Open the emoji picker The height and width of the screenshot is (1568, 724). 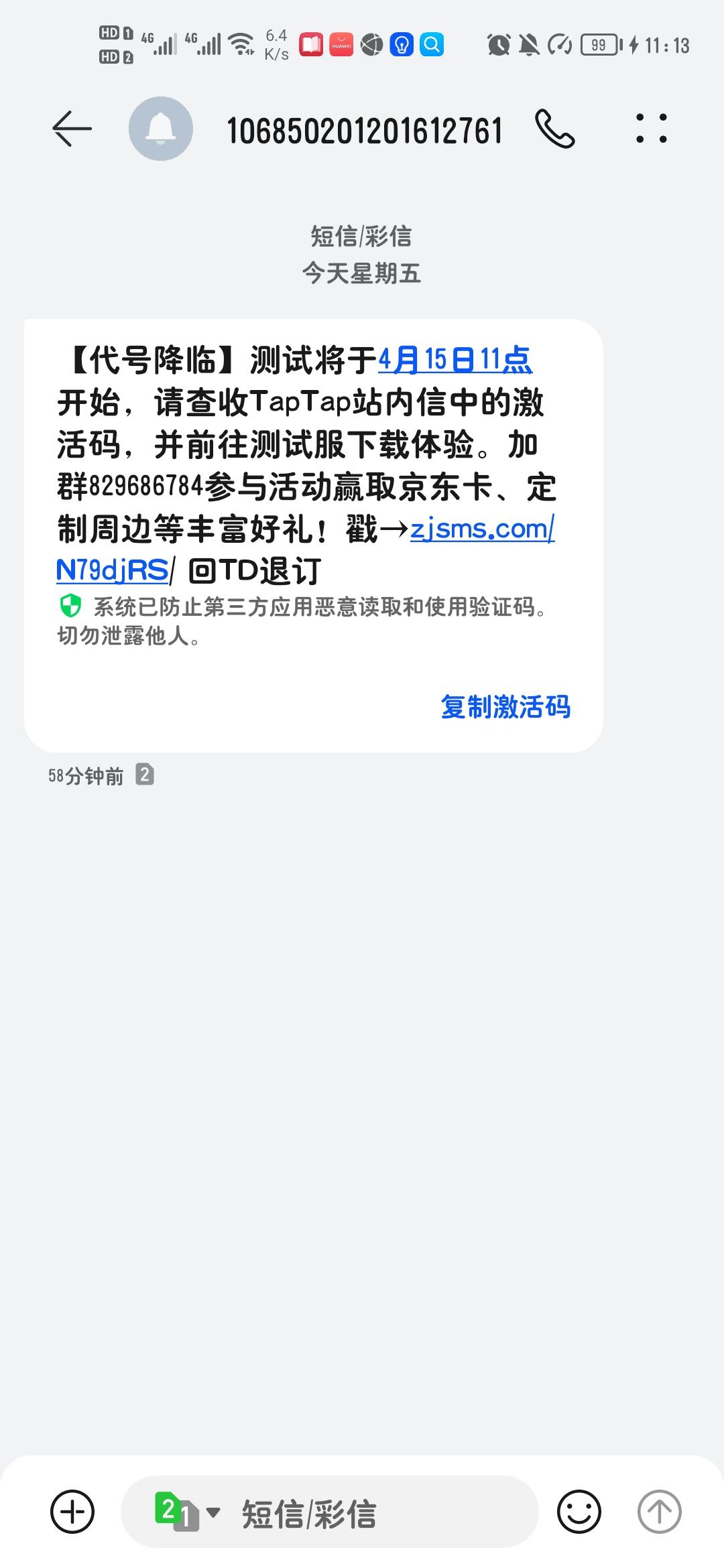coord(579,1512)
